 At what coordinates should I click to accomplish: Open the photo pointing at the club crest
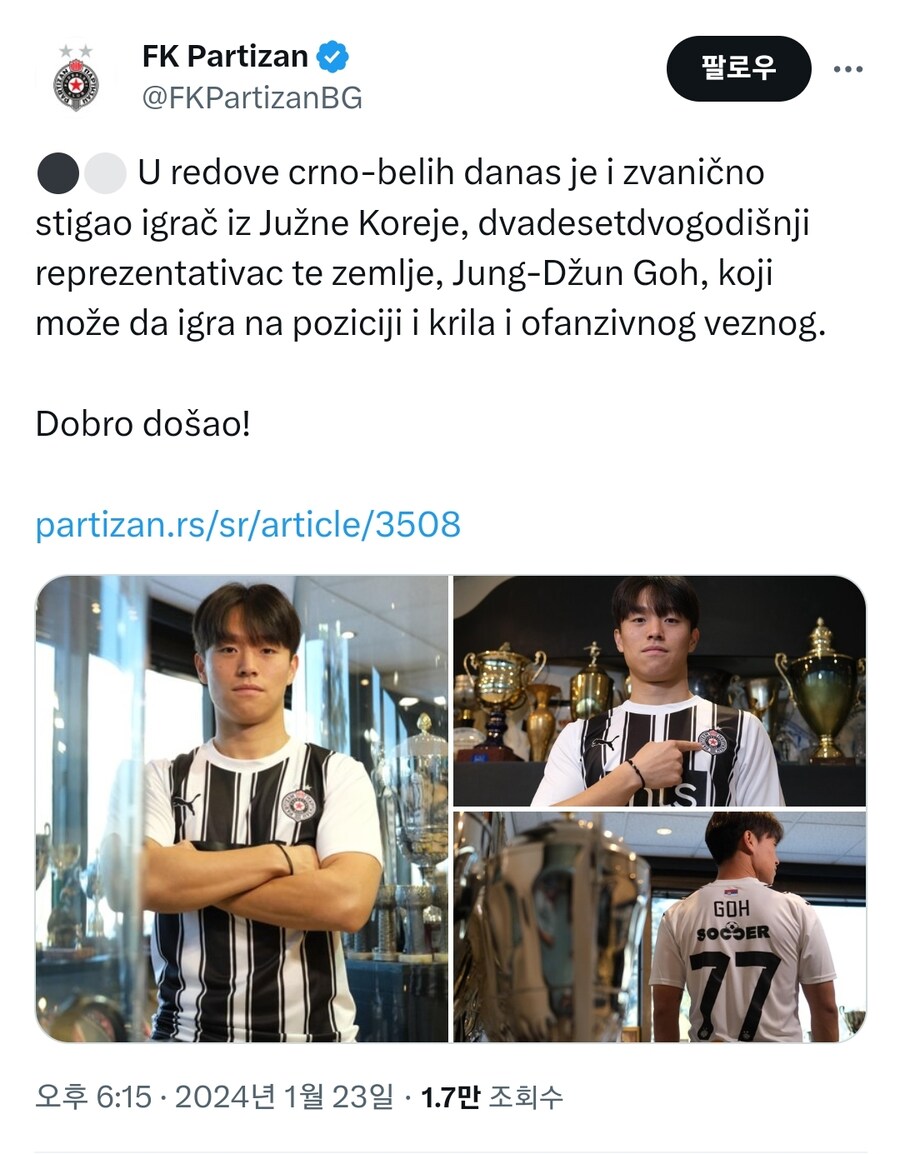click(659, 691)
